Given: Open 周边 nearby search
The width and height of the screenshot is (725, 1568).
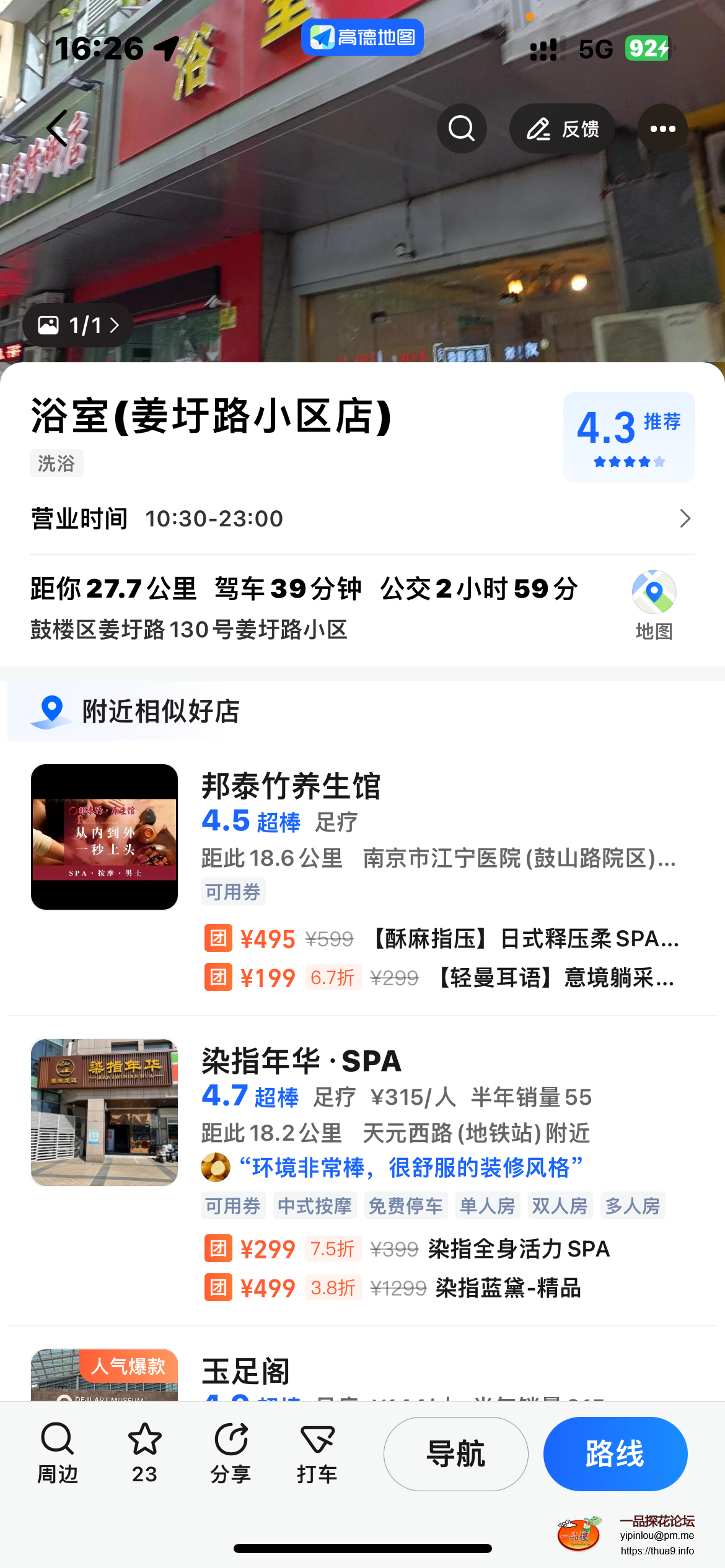Looking at the screenshot, I should (x=58, y=1453).
